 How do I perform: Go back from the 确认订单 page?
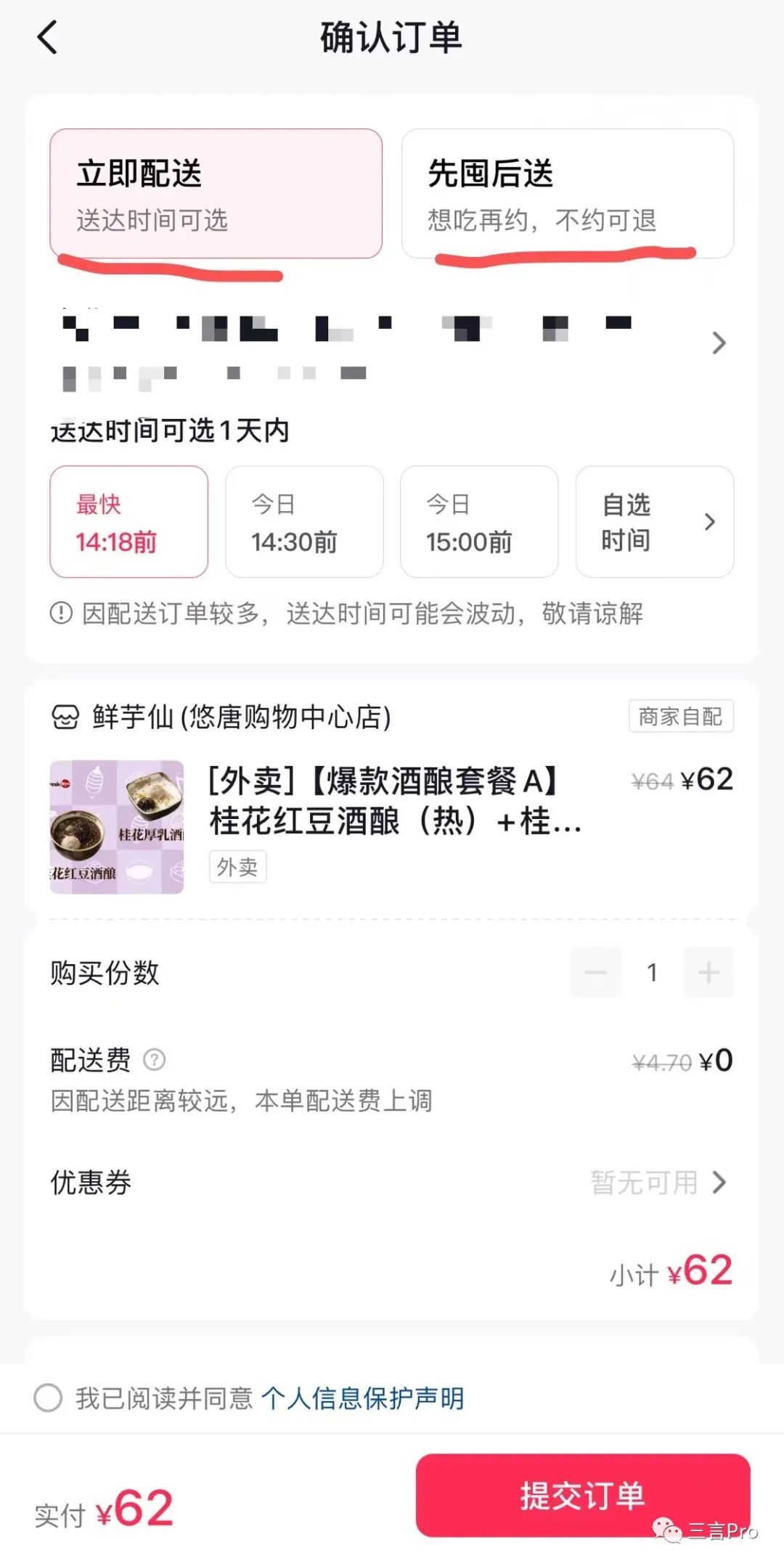click(x=47, y=38)
